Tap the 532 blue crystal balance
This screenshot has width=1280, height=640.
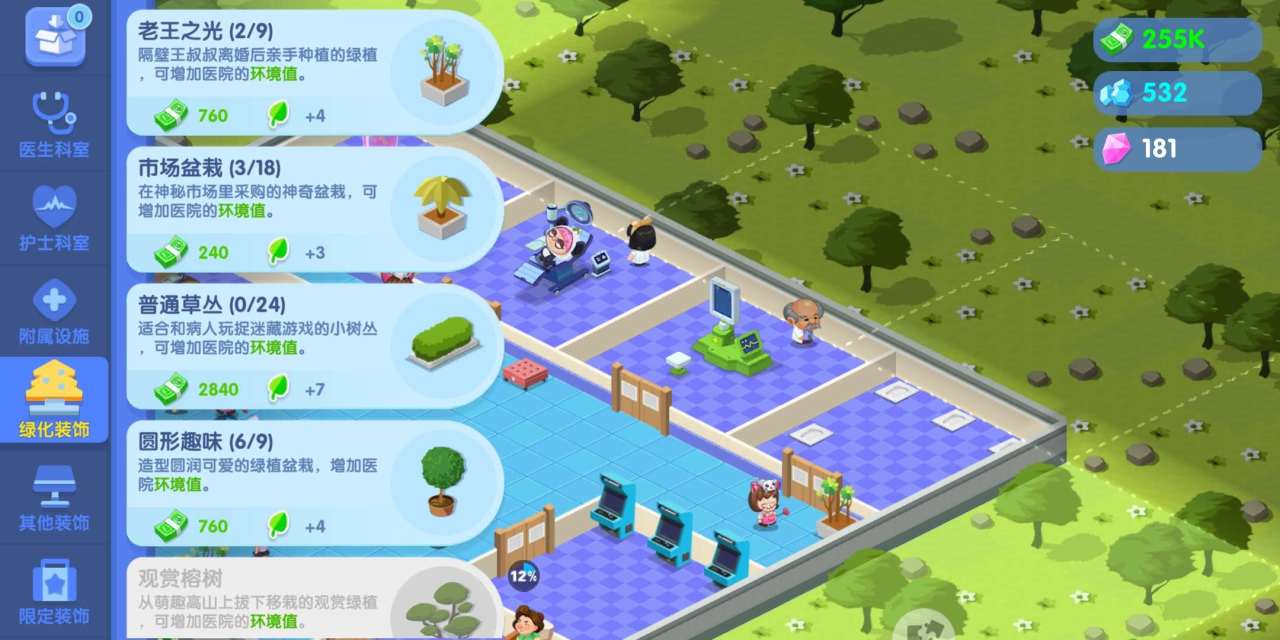point(1177,93)
